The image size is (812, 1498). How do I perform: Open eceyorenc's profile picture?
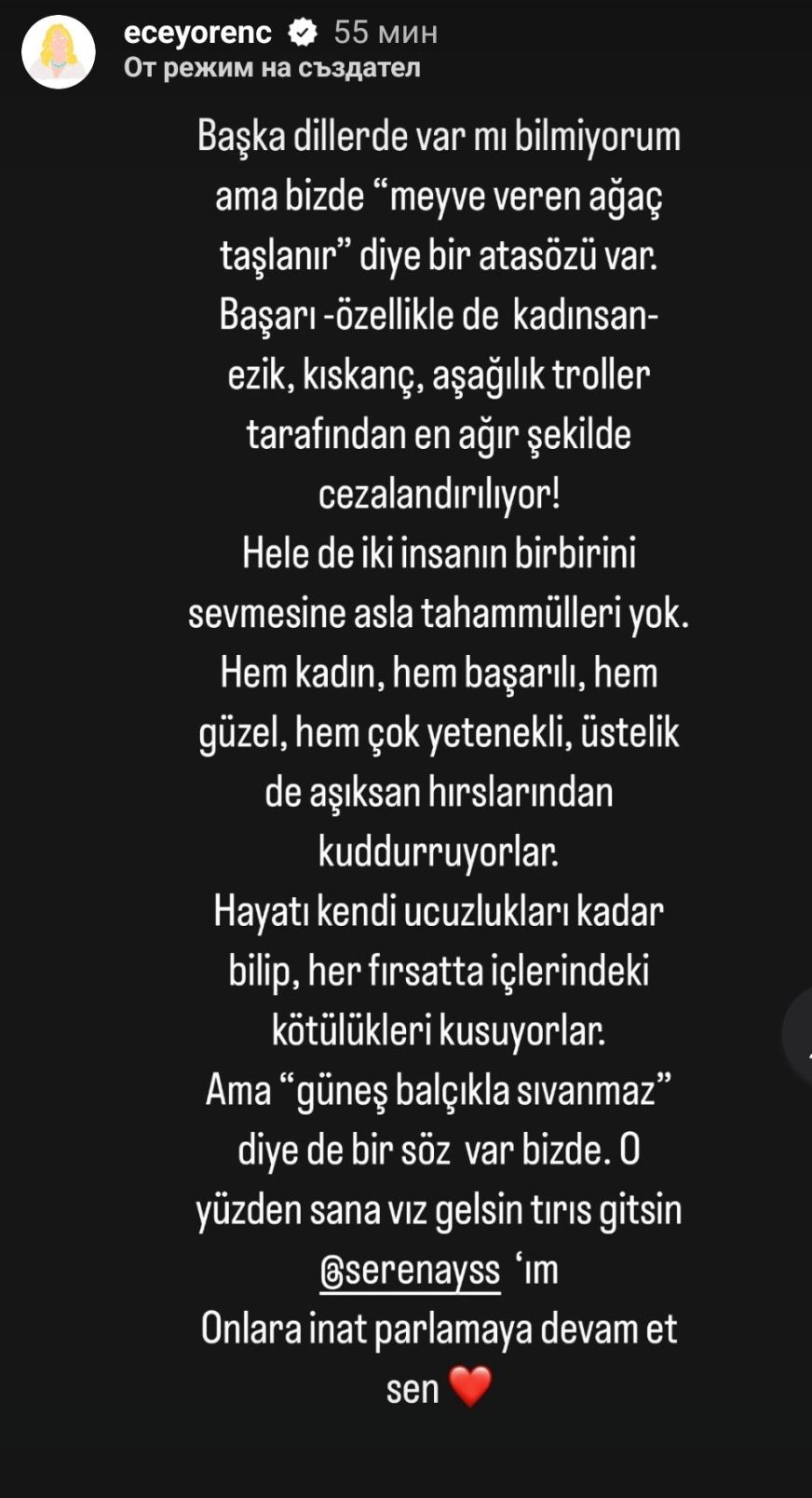coord(59,52)
